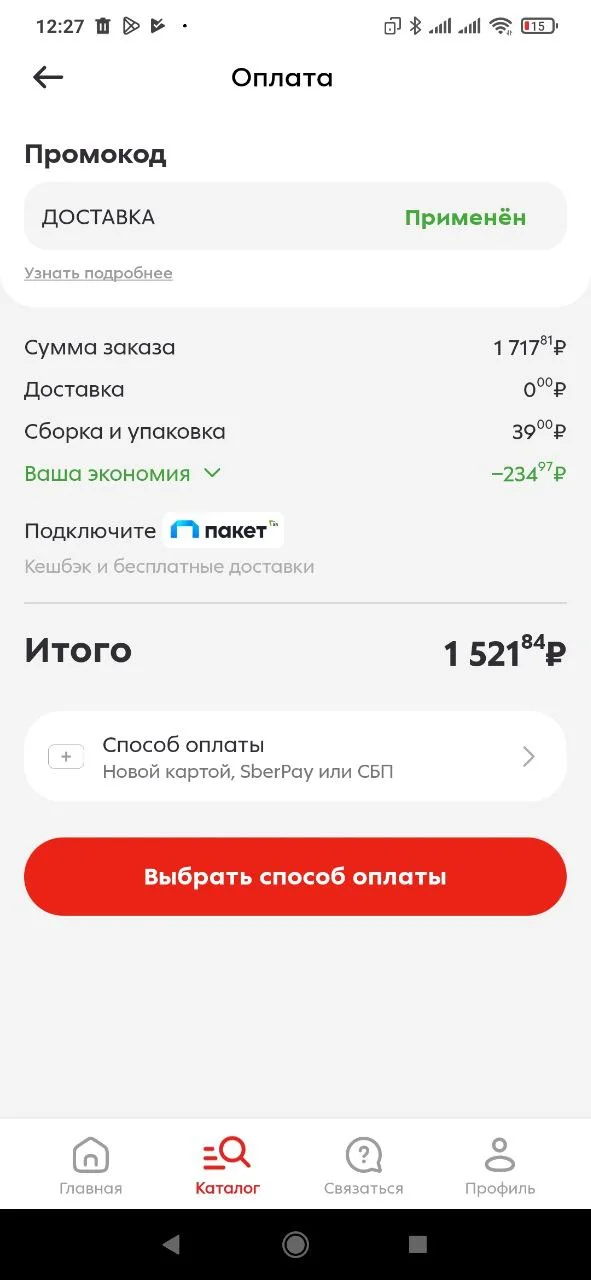
Task: Switch to the Каталог tab
Action: [x=227, y=1166]
